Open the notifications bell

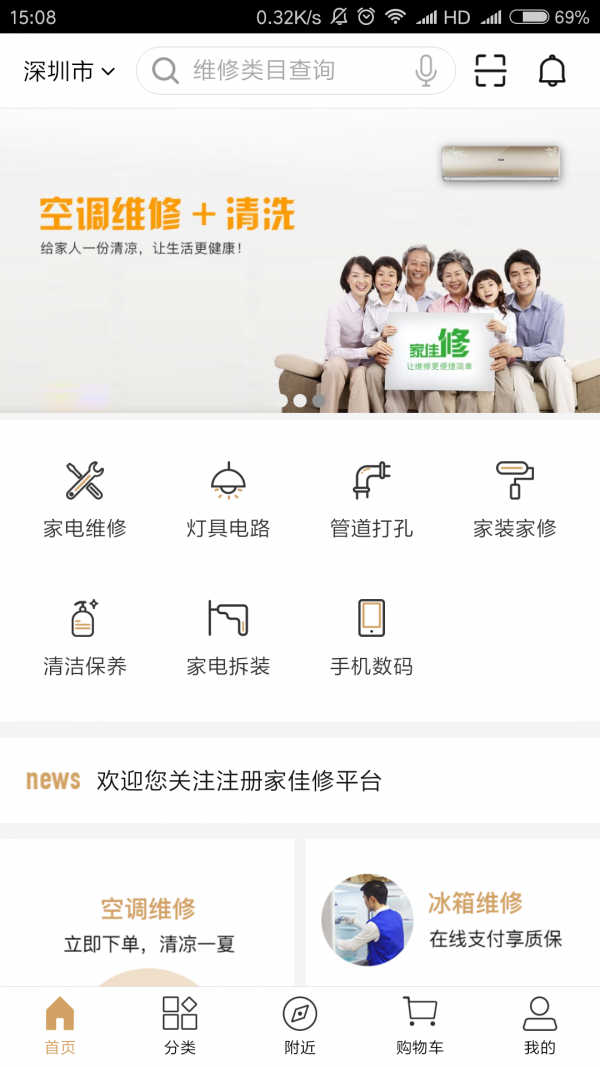[x=552, y=71]
